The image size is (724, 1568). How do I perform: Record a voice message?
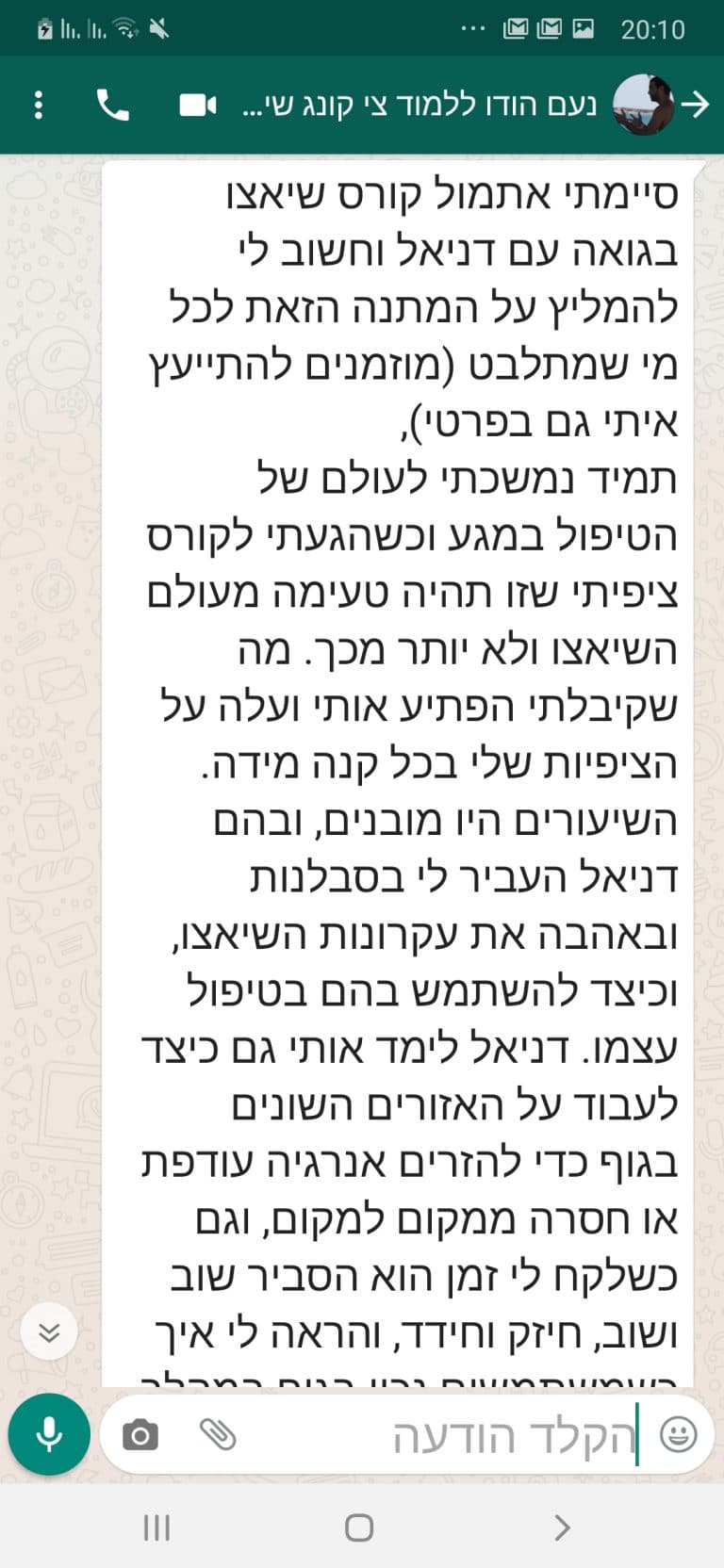(49, 1433)
